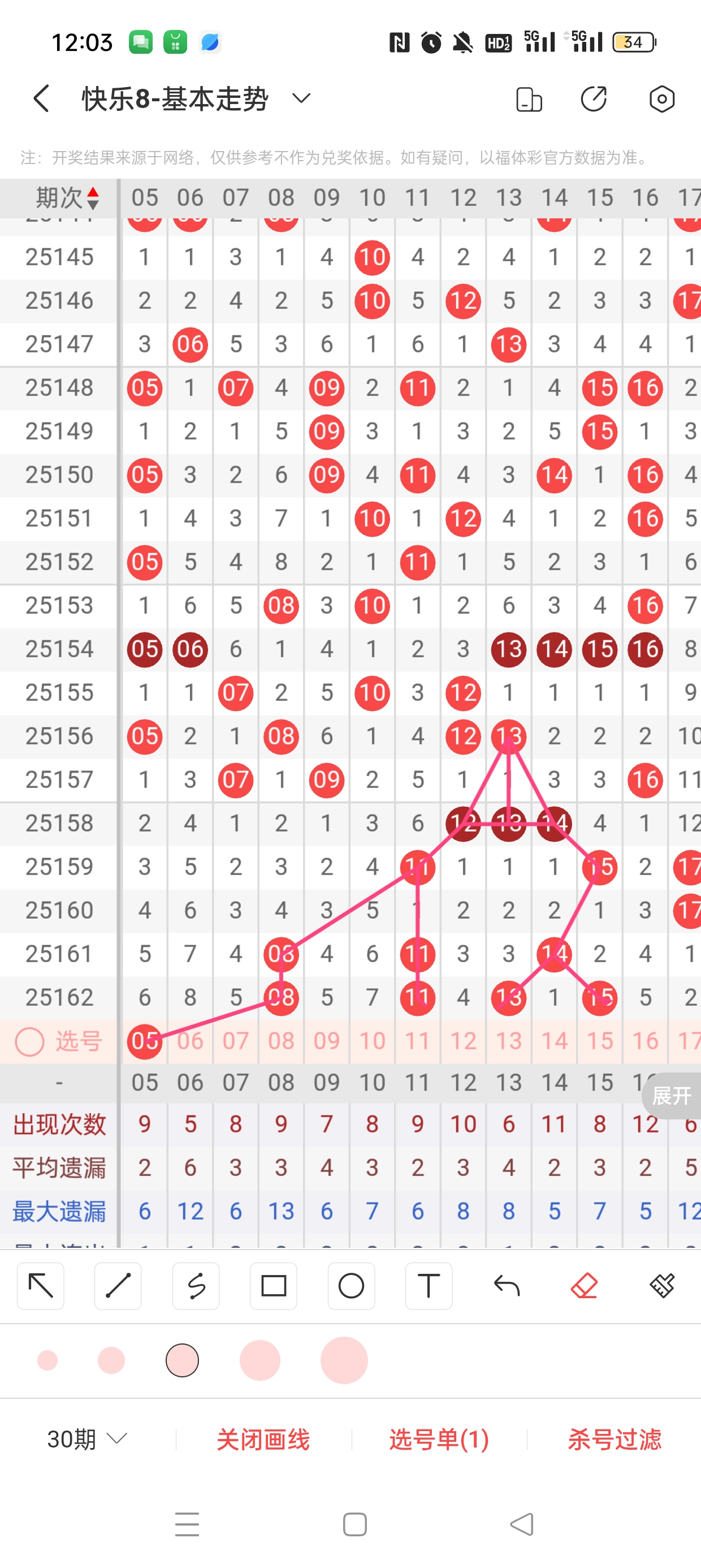Pick the circle shape tool
The image size is (701, 1568).
pyautogui.click(x=351, y=1286)
